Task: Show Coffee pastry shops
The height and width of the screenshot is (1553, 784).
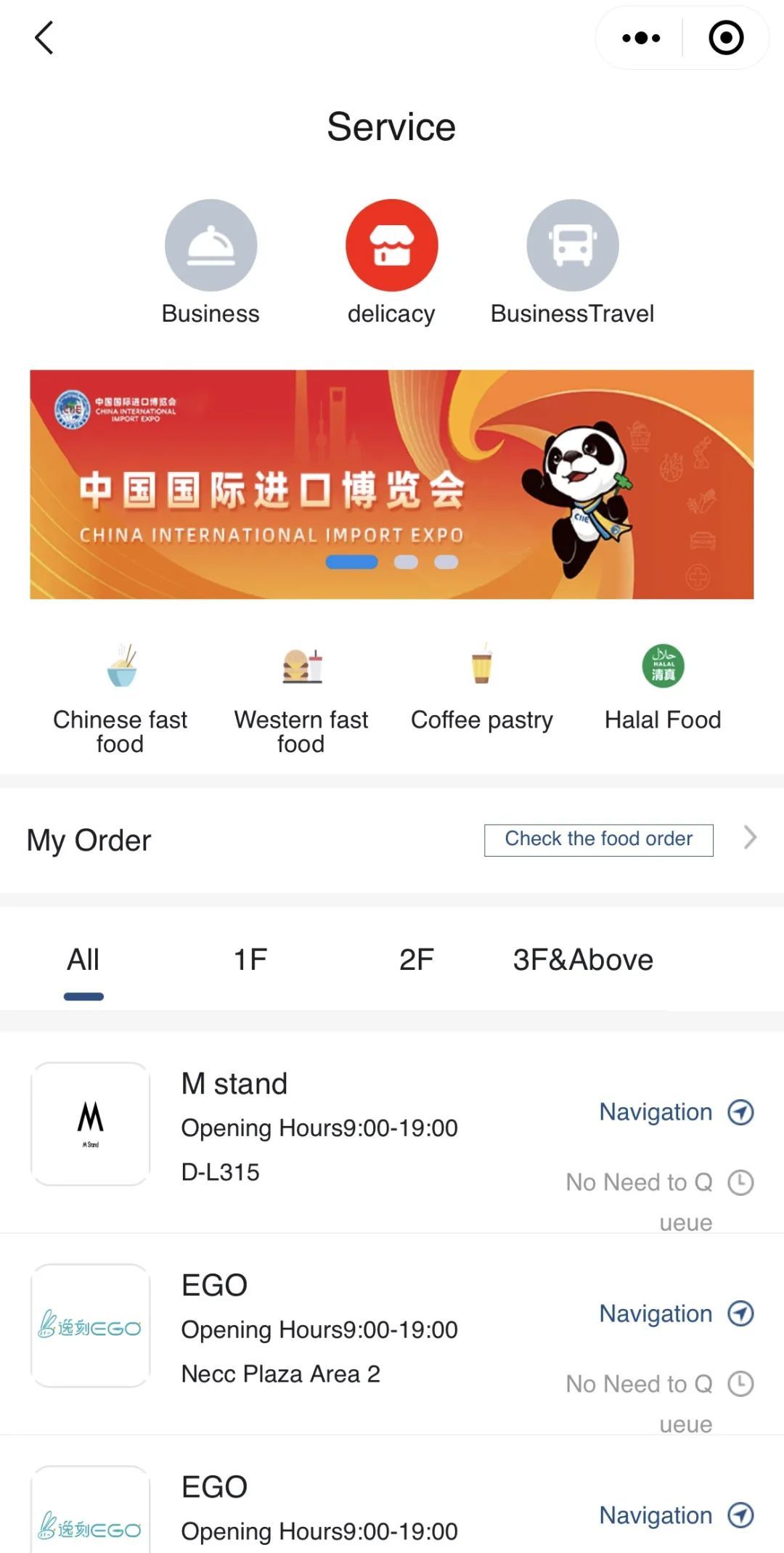Action: pos(481,690)
